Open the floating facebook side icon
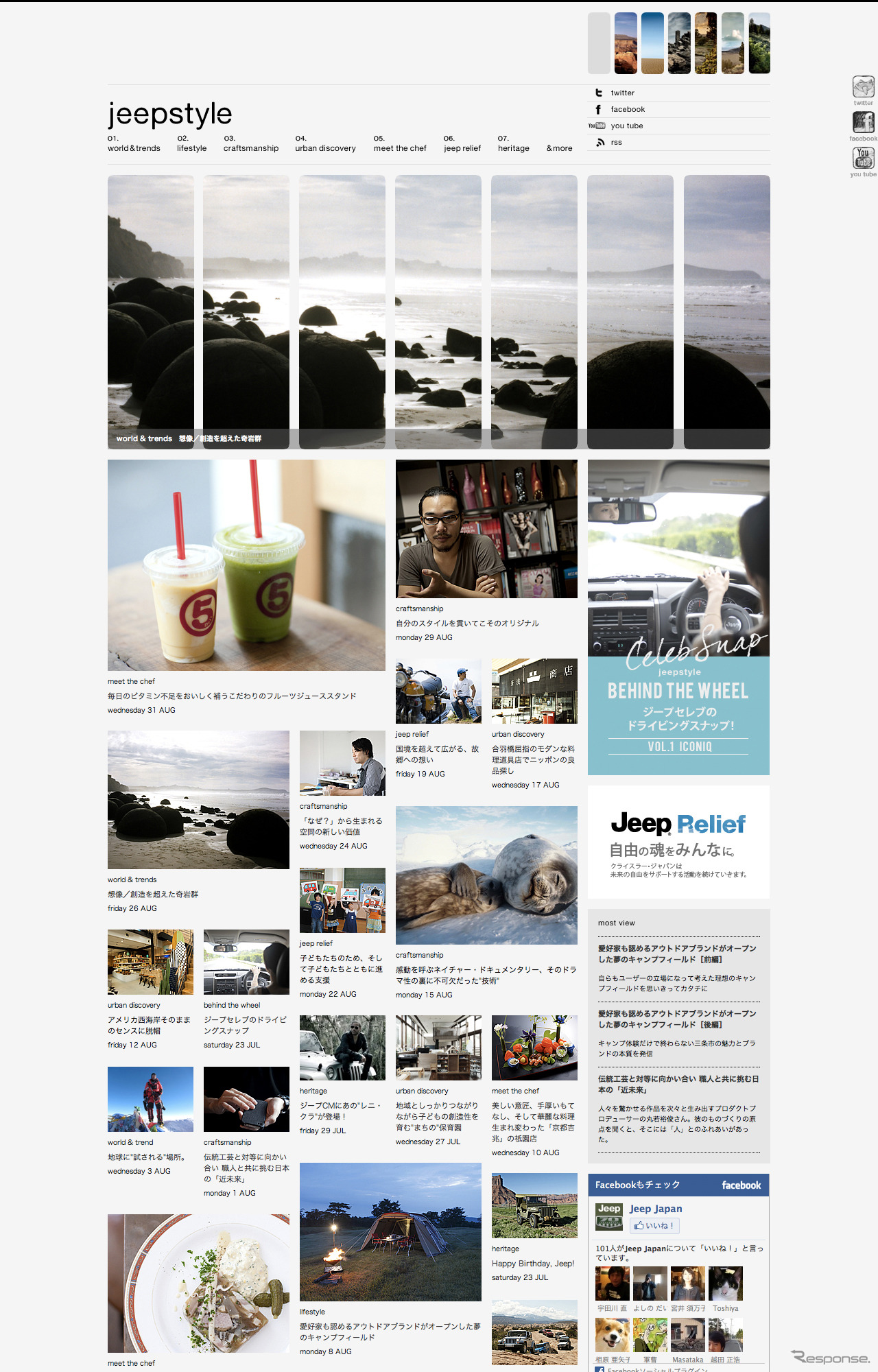The image size is (878, 1372). [x=863, y=123]
